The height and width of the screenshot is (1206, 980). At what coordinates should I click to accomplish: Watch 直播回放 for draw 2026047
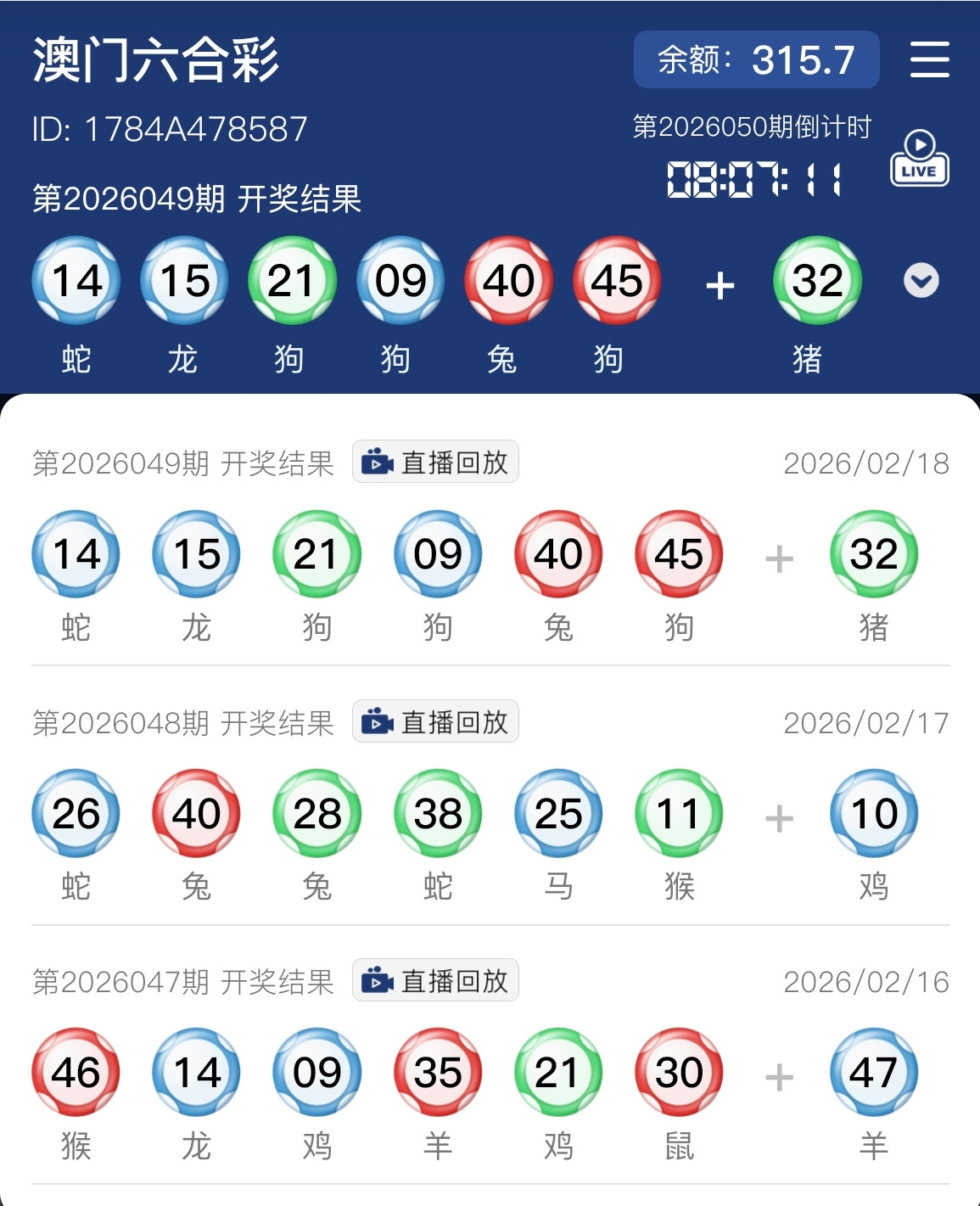point(435,981)
